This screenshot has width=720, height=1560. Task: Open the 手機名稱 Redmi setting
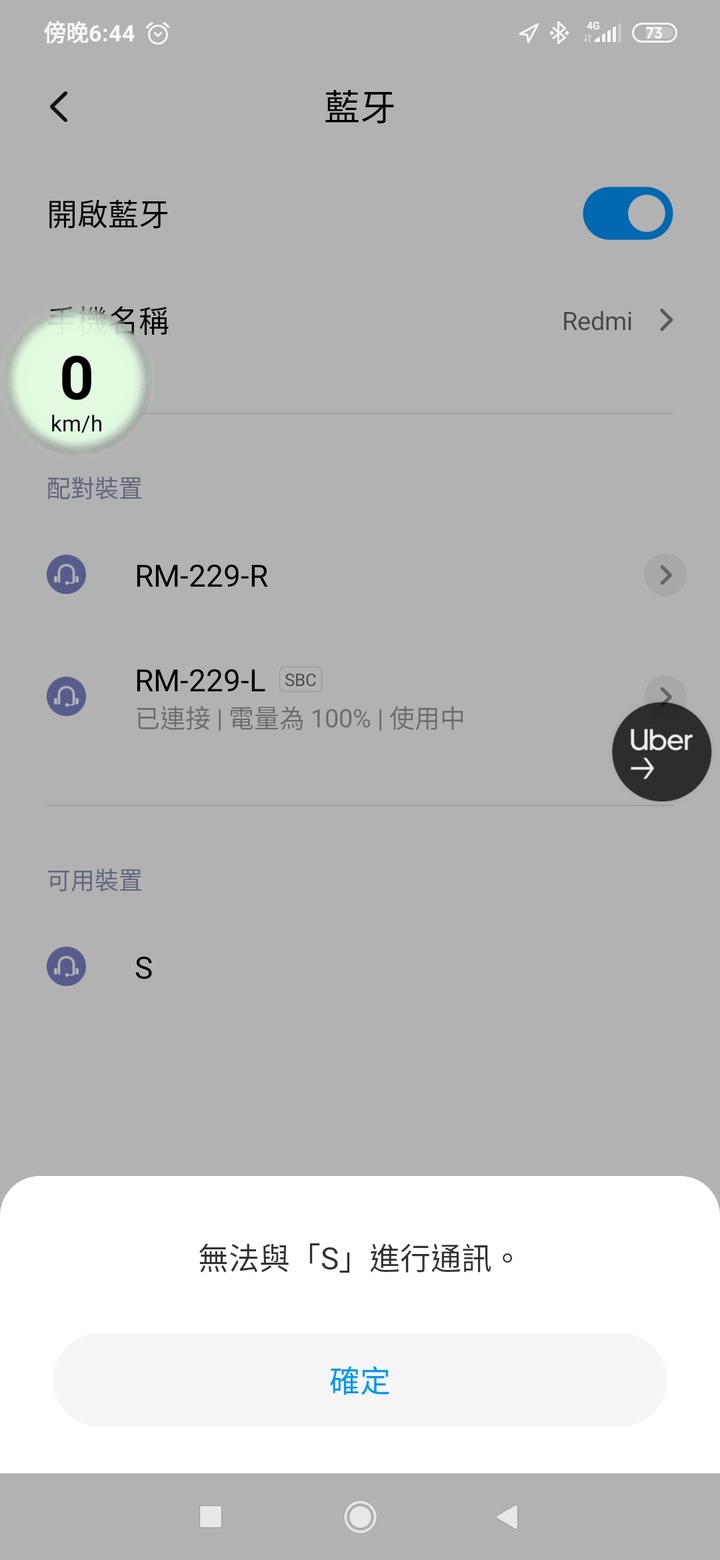click(x=360, y=321)
